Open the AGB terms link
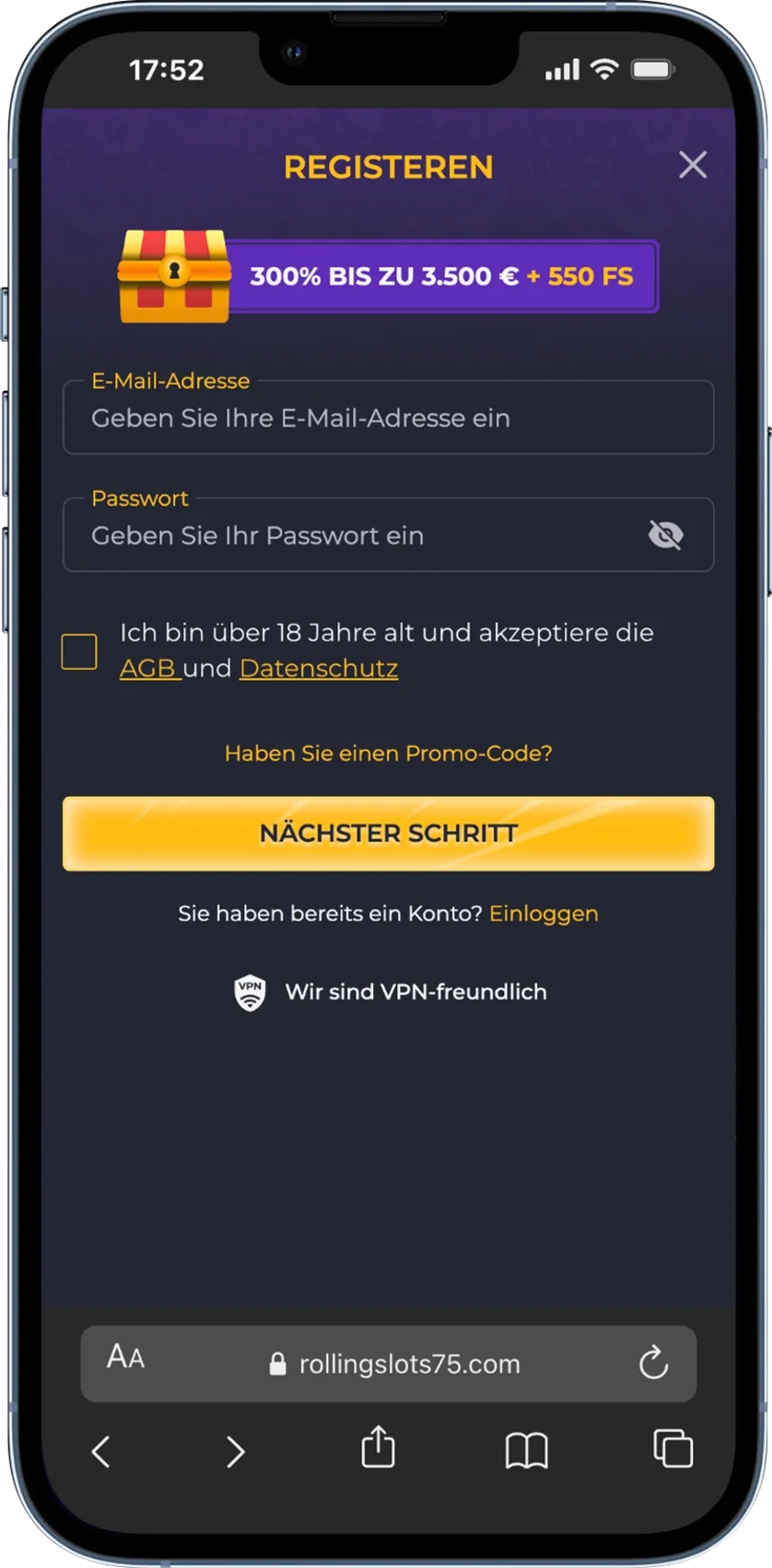772x1568 pixels. 149,668
